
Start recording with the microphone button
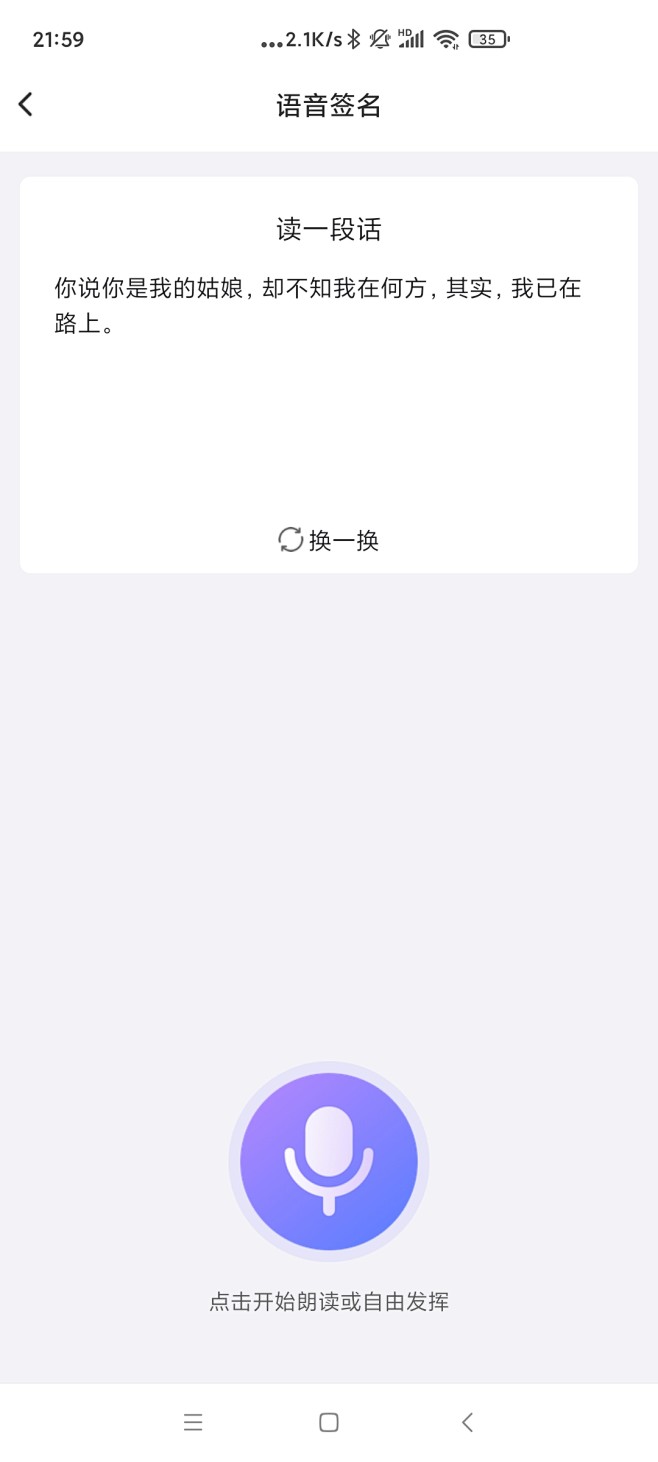(329, 1161)
